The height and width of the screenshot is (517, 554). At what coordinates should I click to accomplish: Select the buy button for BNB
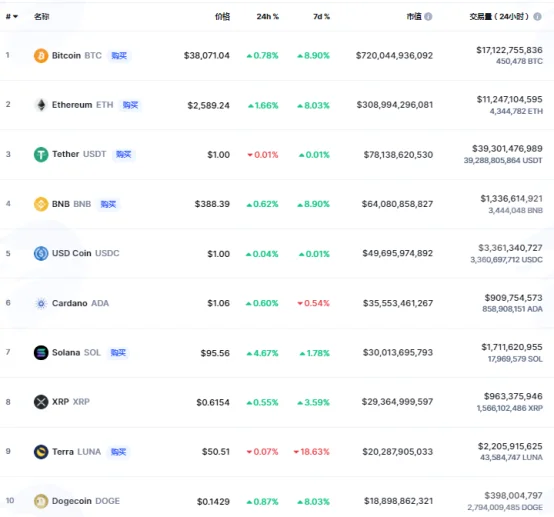tap(108, 204)
